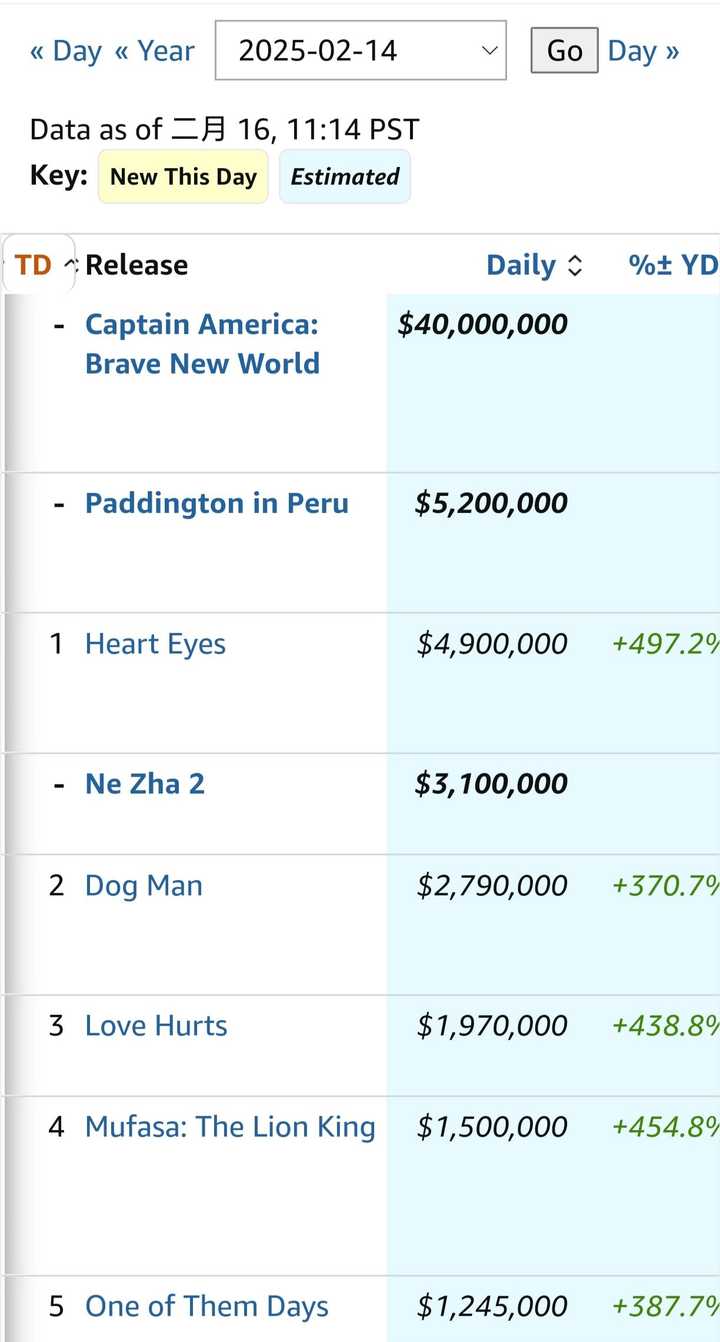Image resolution: width=720 pixels, height=1342 pixels.
Task: Jump back one year link
Action: [155, 51]
